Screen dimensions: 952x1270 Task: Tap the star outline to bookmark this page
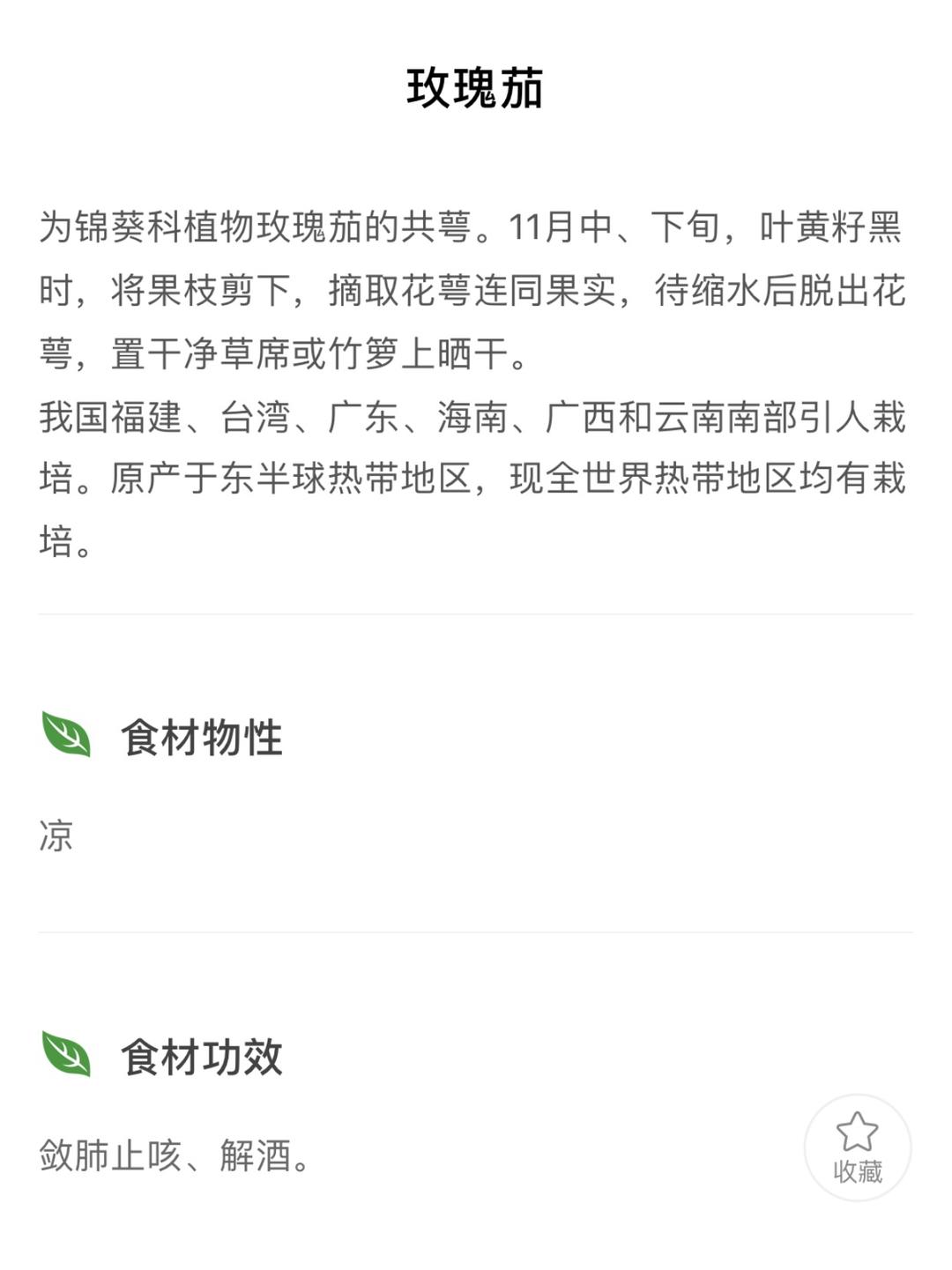click(856, 1131)
